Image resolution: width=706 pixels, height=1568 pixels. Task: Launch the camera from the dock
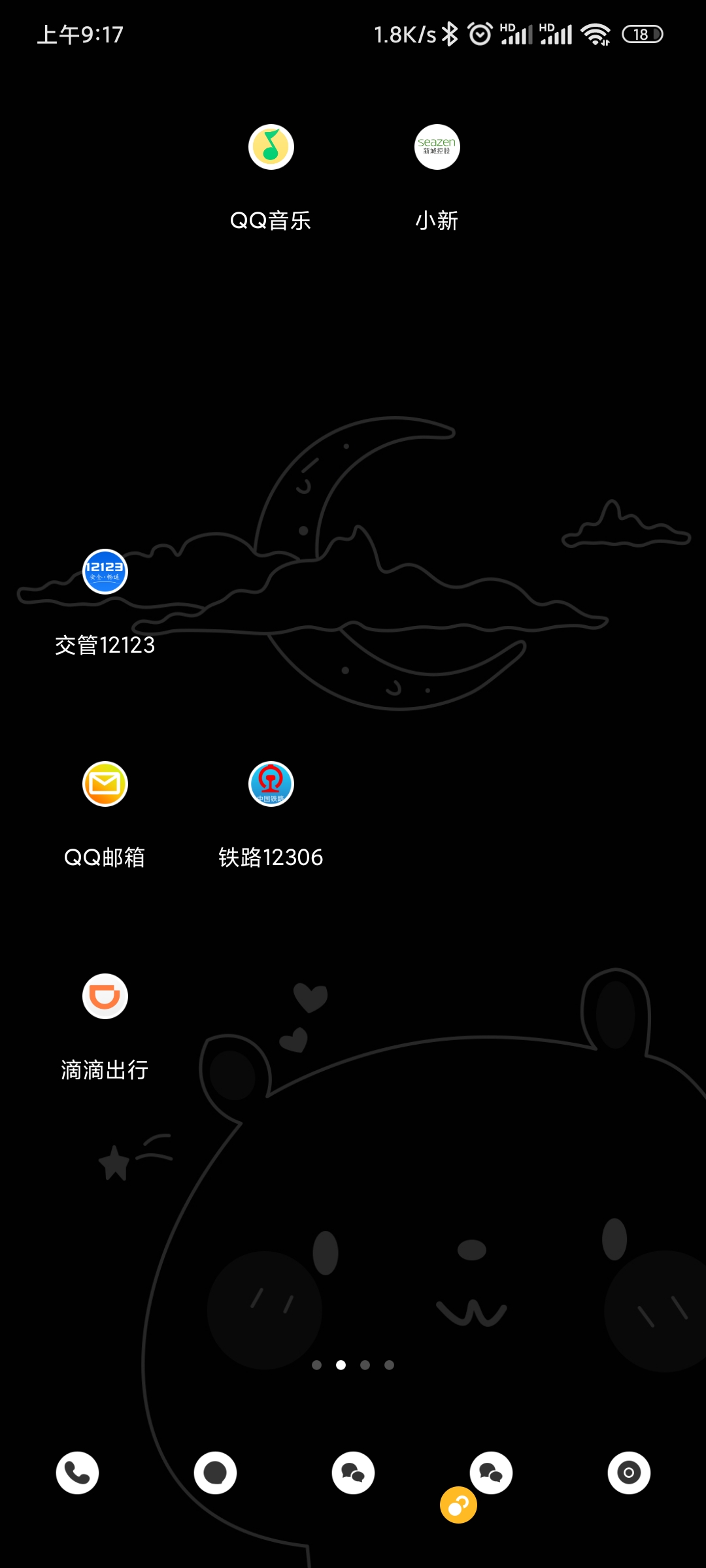(x=629, y=1473)
